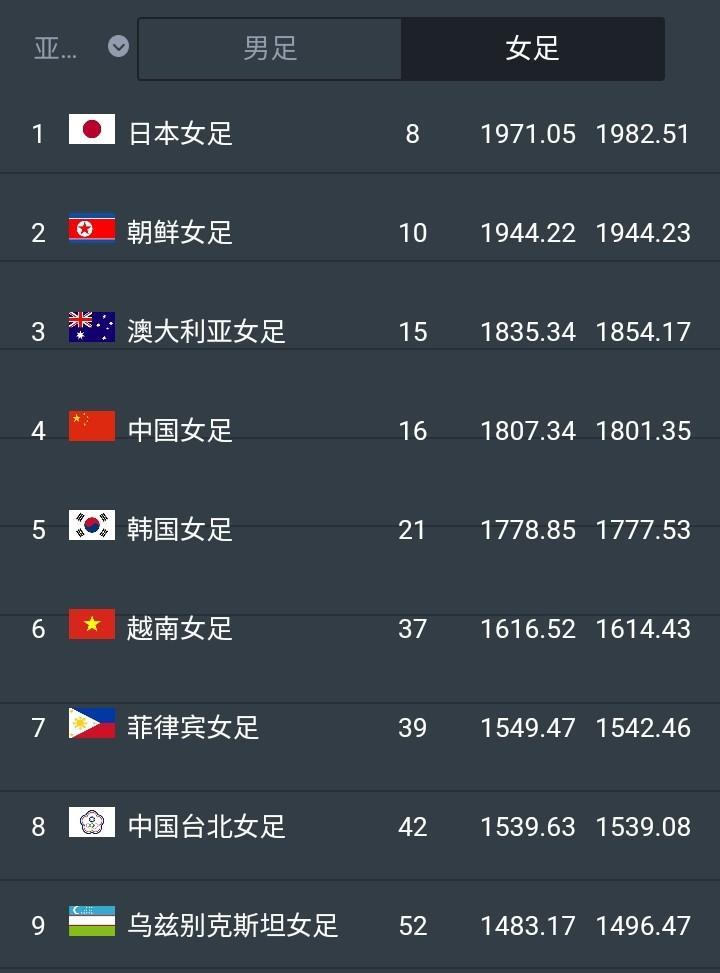The width and height of the screenshot is (720, 973).
Task: Open the 乌兹别克斯坦女足 row
Action: [x=360, y=925]
